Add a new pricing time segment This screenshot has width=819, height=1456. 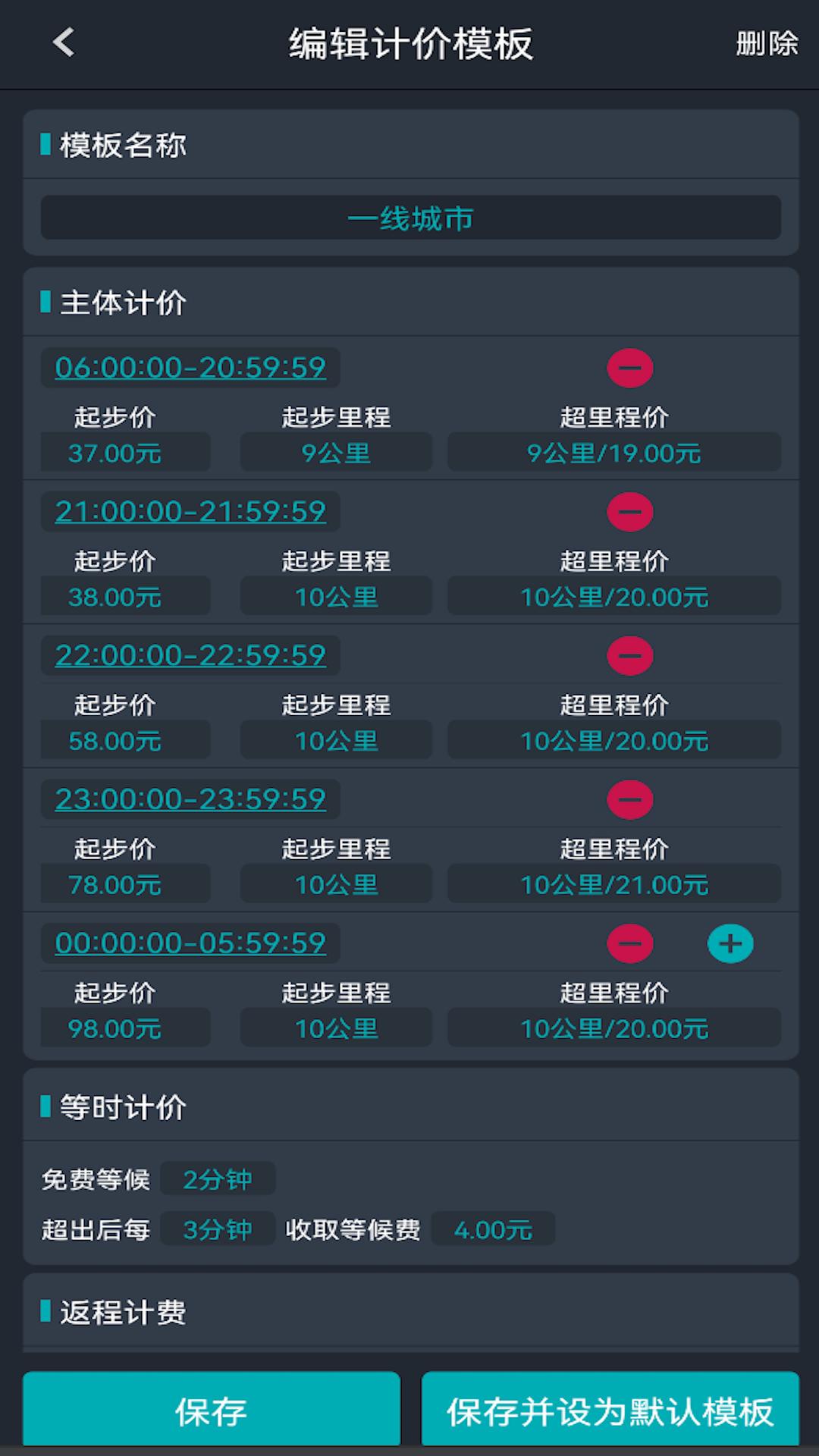click(x=730, y=943)
